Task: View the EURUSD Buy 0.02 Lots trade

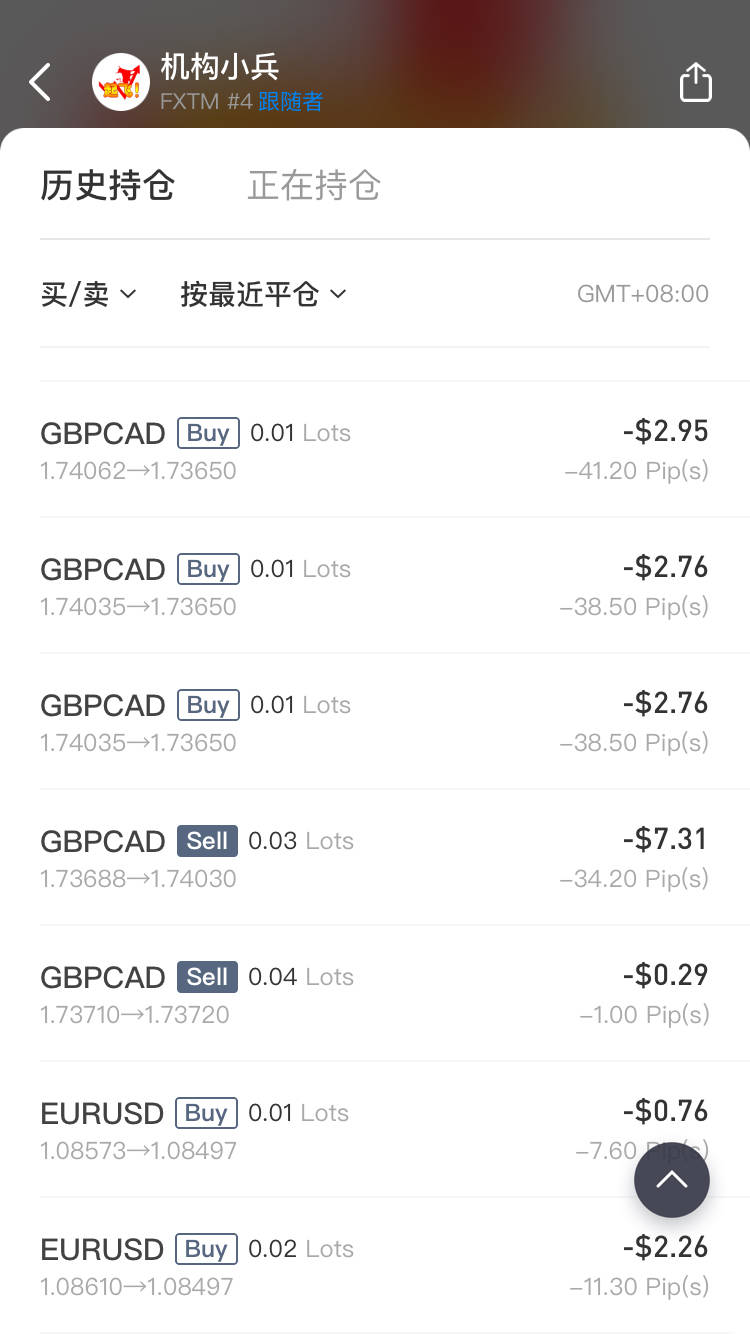Action: pos(374,1266)
